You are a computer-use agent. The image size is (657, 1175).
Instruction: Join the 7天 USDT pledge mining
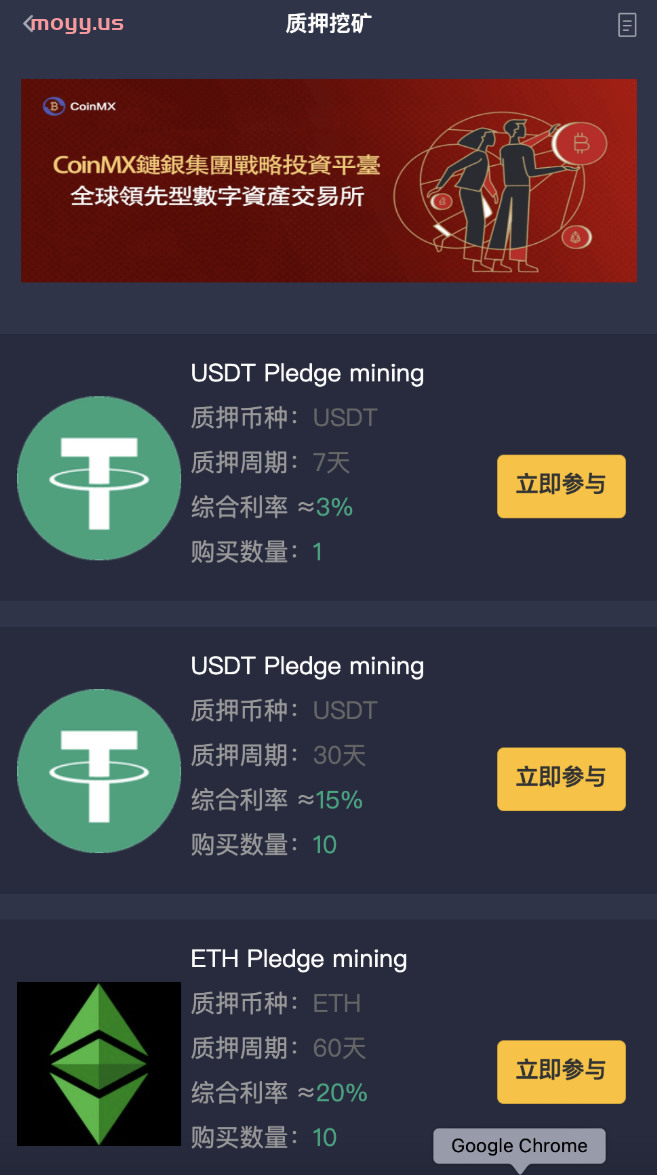pyautogui.click(x=561, y=486)
